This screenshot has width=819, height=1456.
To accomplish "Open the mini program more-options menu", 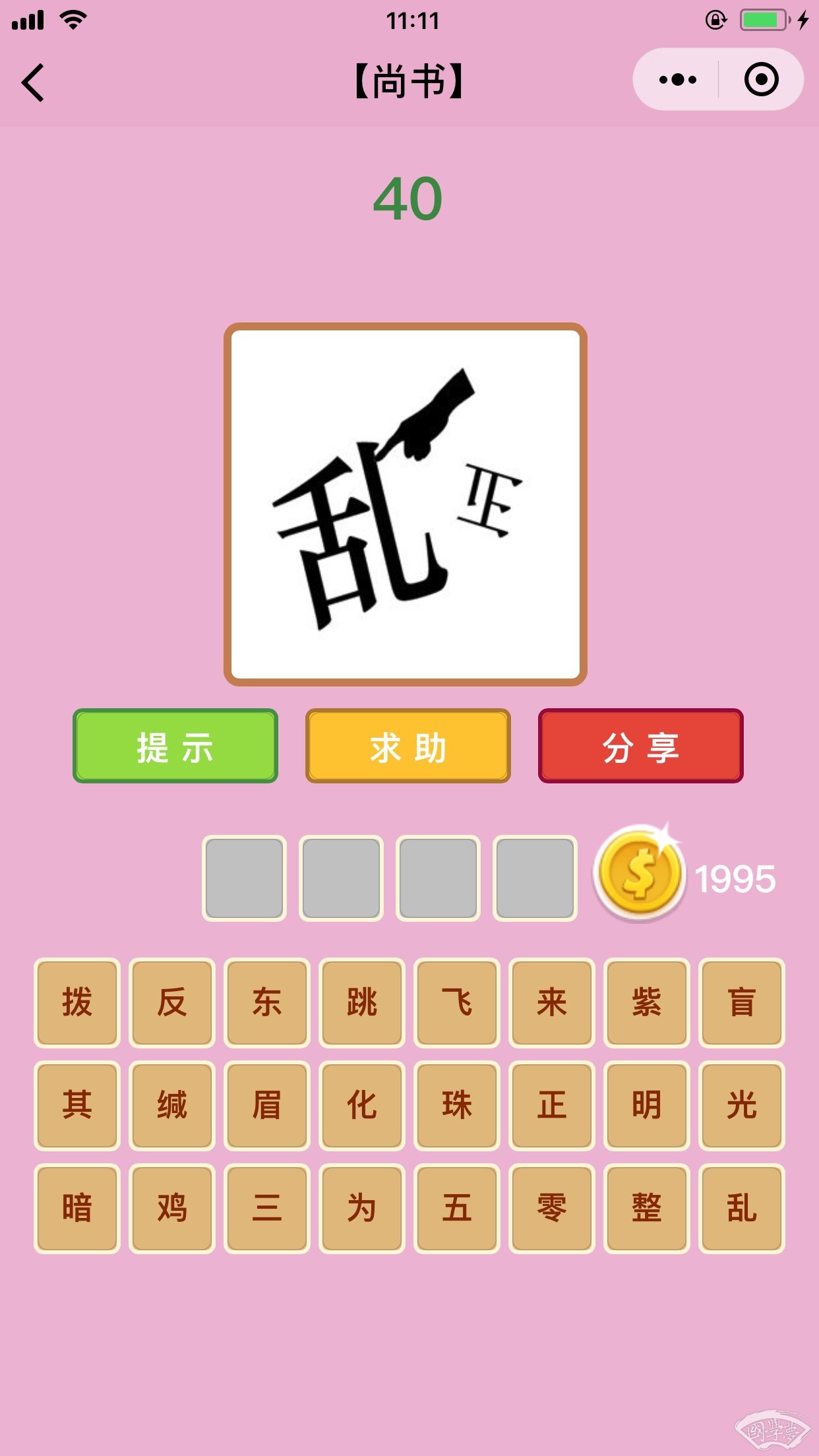I will point(677,80).
